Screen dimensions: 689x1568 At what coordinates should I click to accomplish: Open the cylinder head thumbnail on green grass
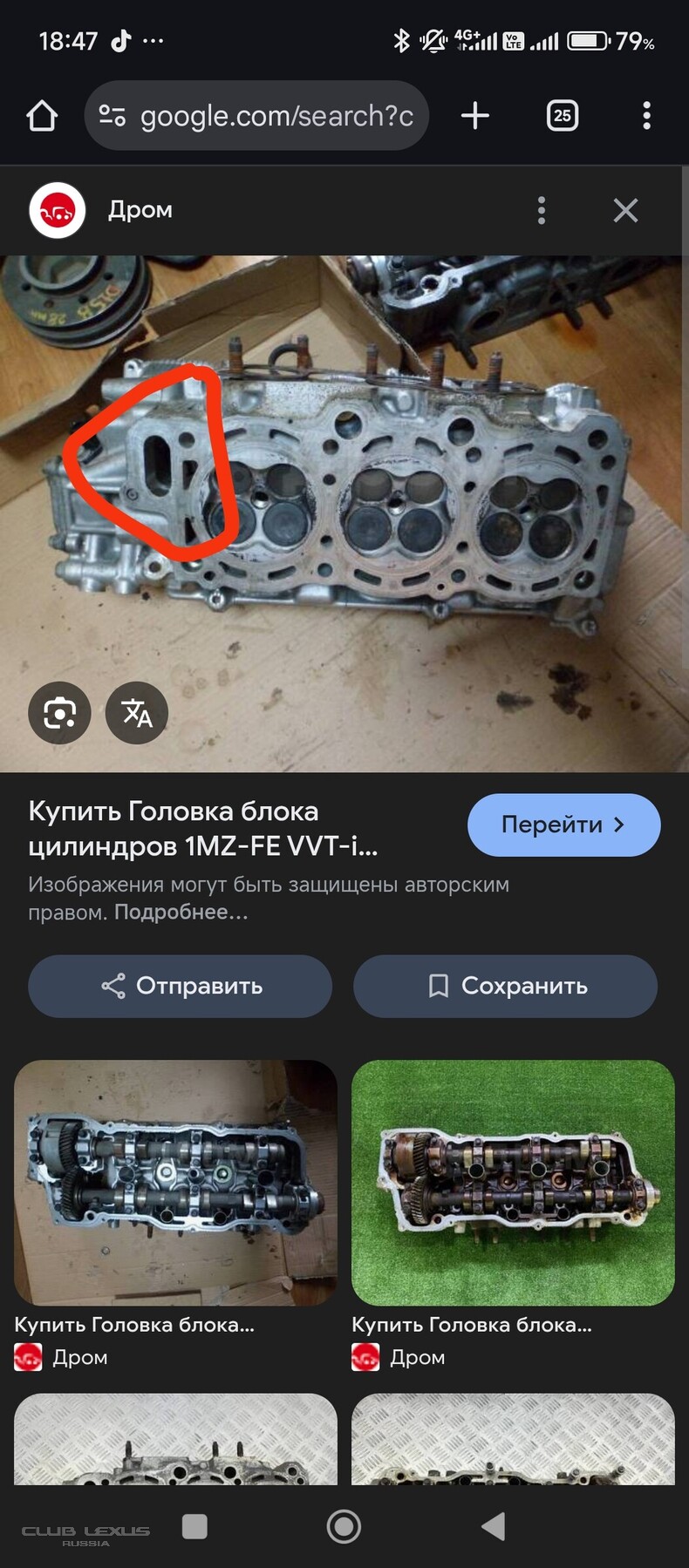point(513,1182)
